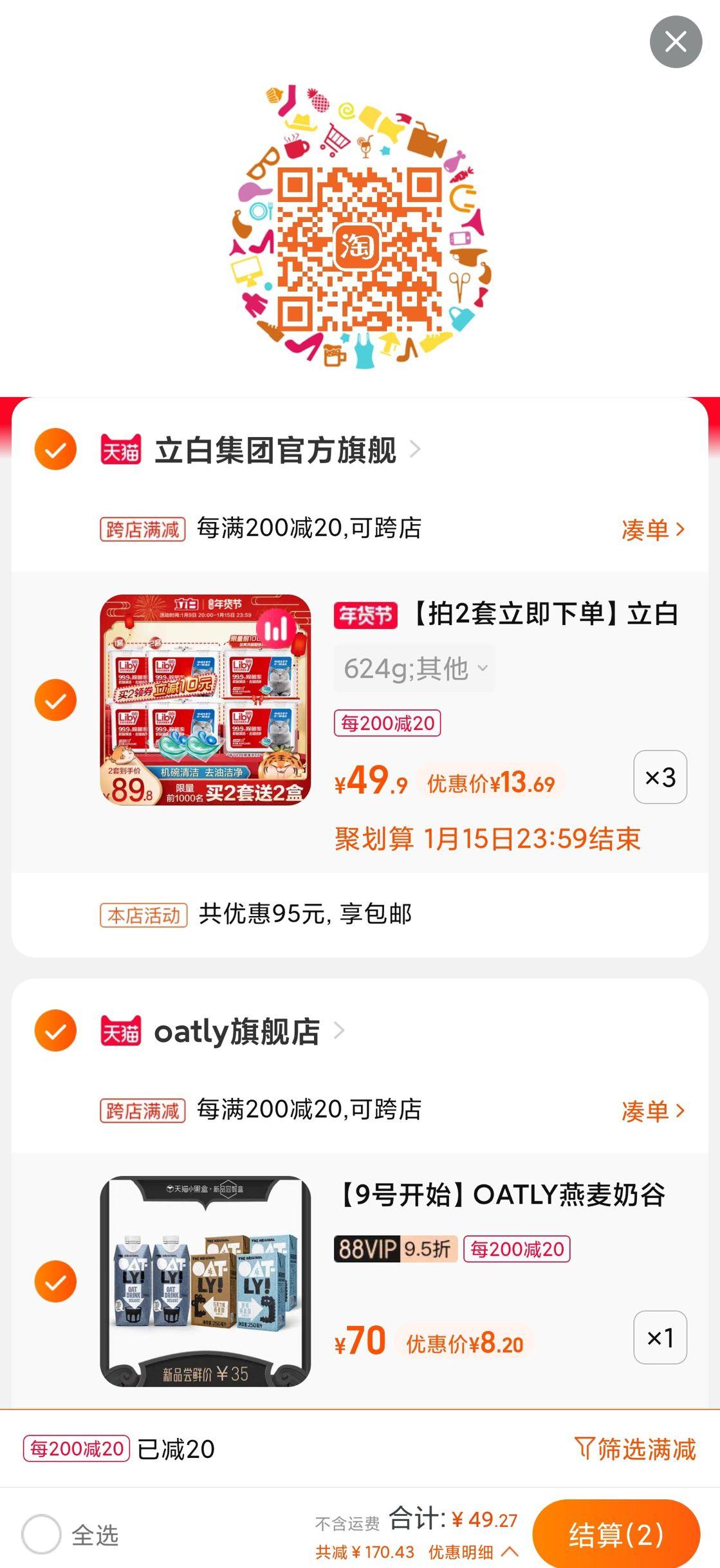Expand the 624g;其他 spec dropdown
720x1568 pixels.
click(415, 669)
